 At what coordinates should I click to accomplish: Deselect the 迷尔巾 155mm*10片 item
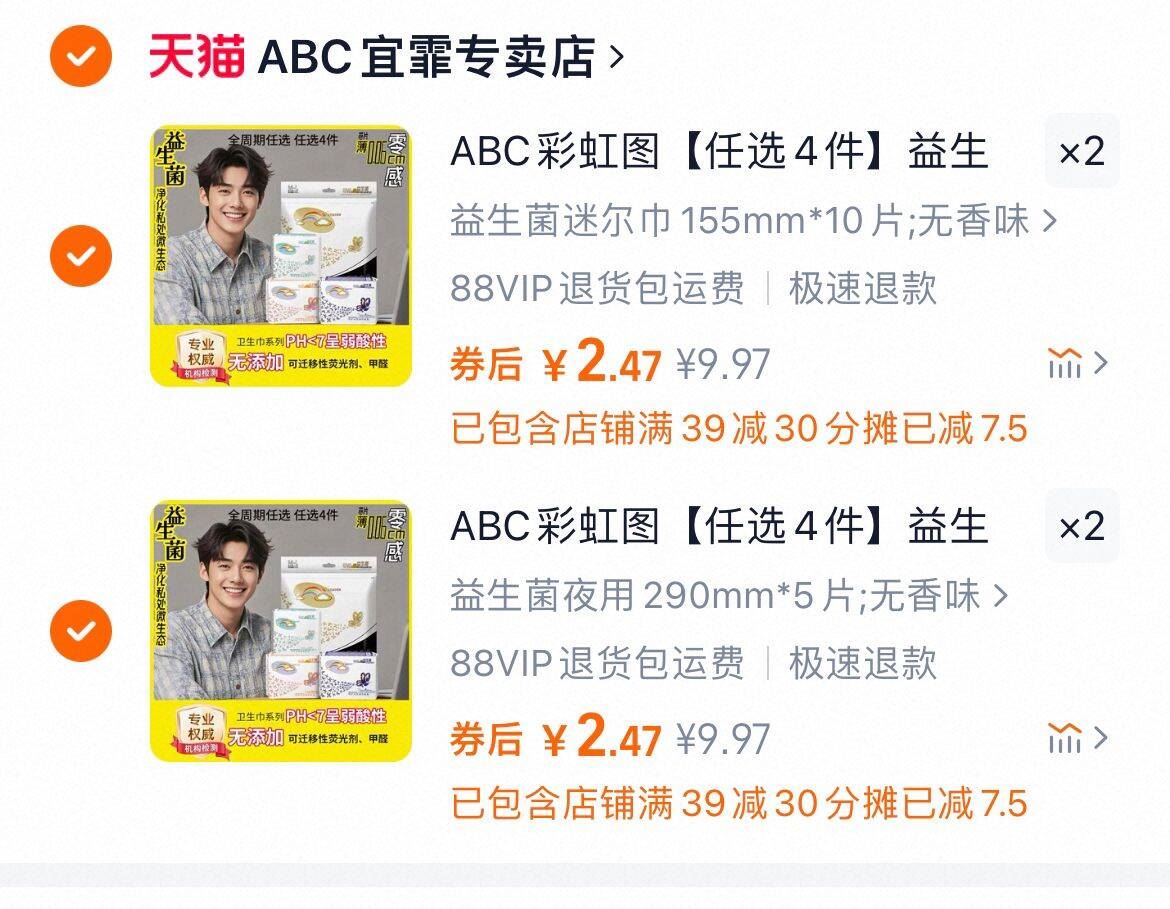pyautogui.click(x=81, y=256)
